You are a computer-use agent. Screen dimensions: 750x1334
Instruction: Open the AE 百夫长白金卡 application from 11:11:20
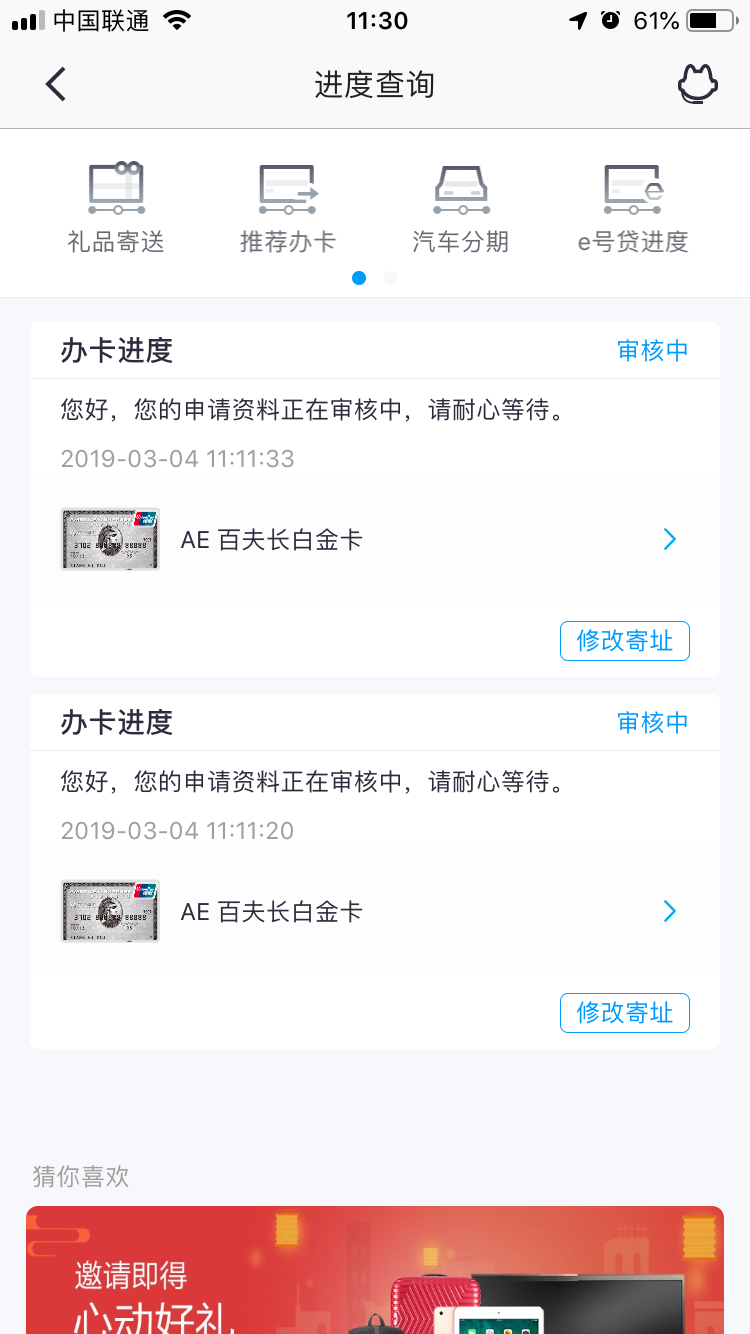(375, 912)
